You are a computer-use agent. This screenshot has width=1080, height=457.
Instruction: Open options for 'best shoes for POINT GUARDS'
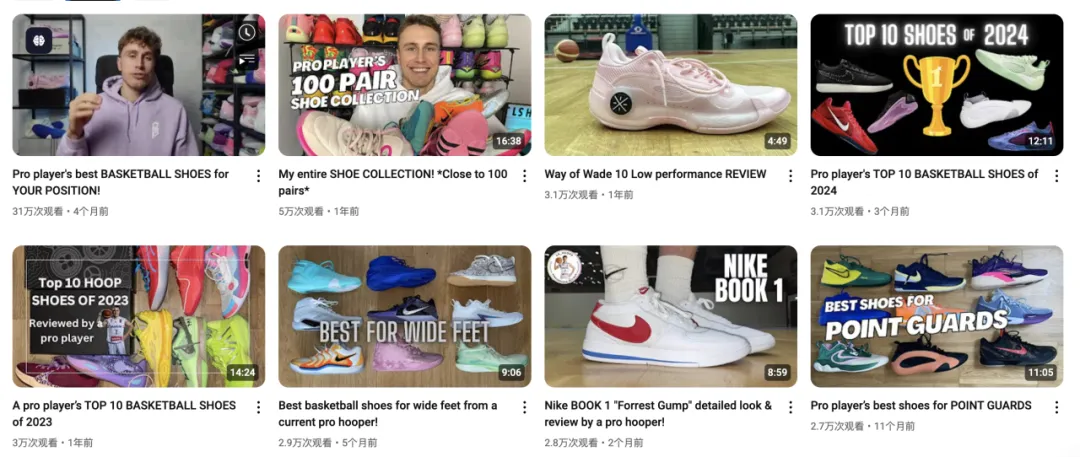[x=1056, y=407]
